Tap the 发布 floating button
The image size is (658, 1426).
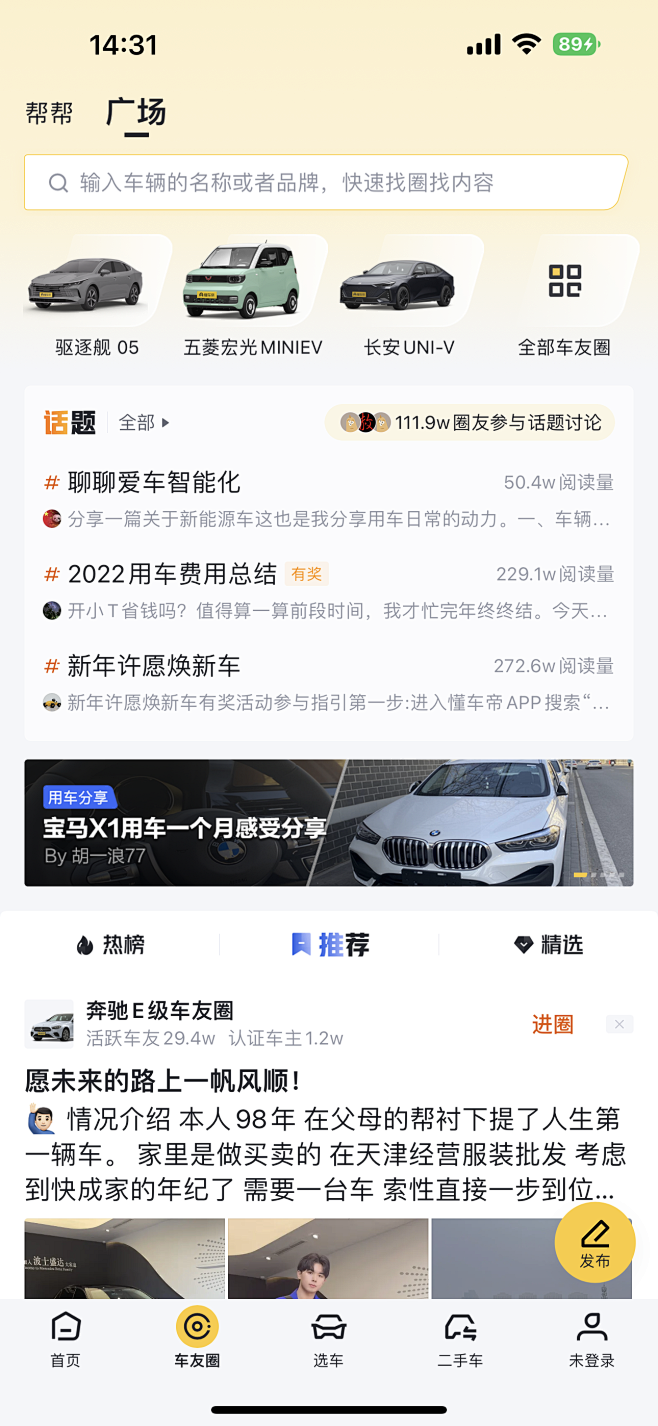595,1243
